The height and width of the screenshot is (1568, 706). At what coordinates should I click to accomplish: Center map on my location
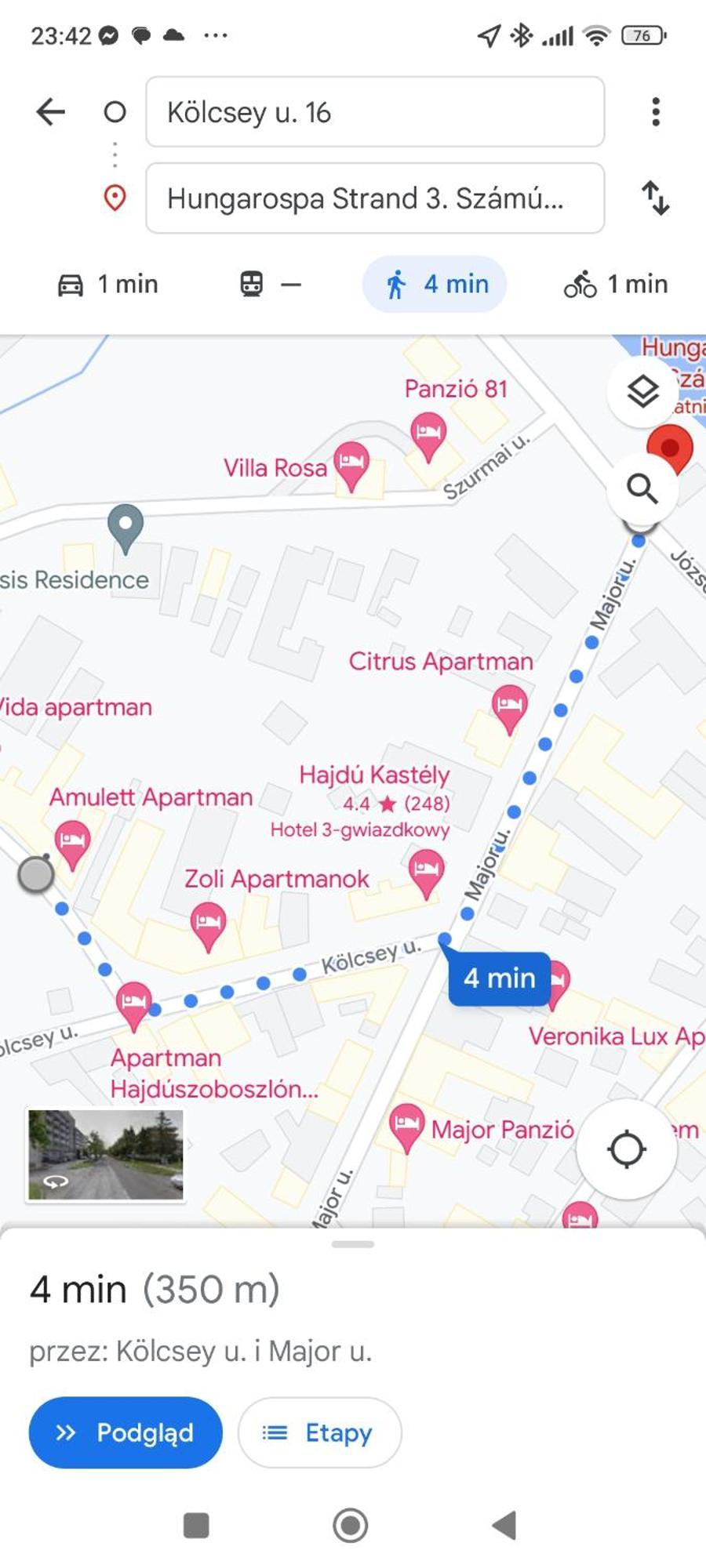pyautogui.click(x=626, y=1149)
